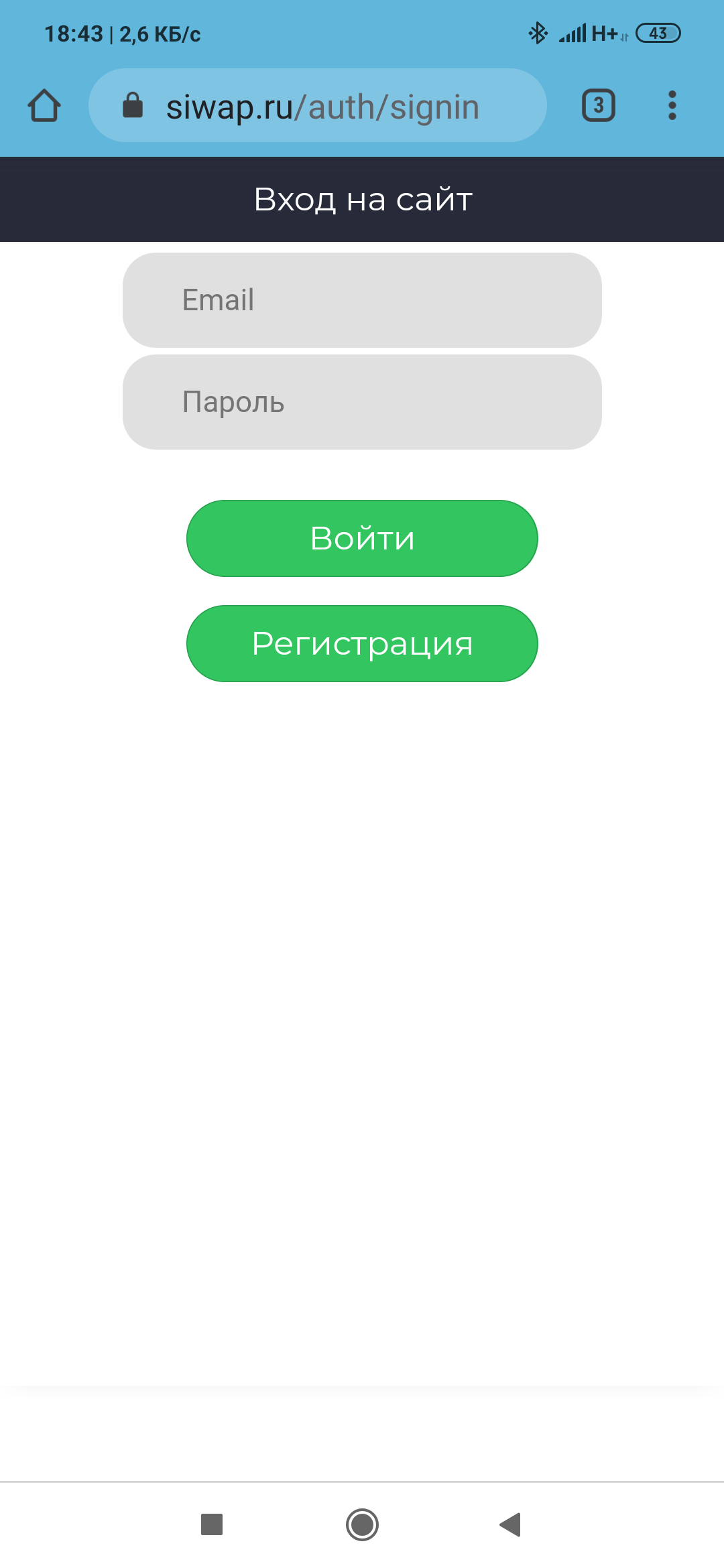Tap the siwap.ru address bar
The image size is (724, 1568).
point(322,106)
